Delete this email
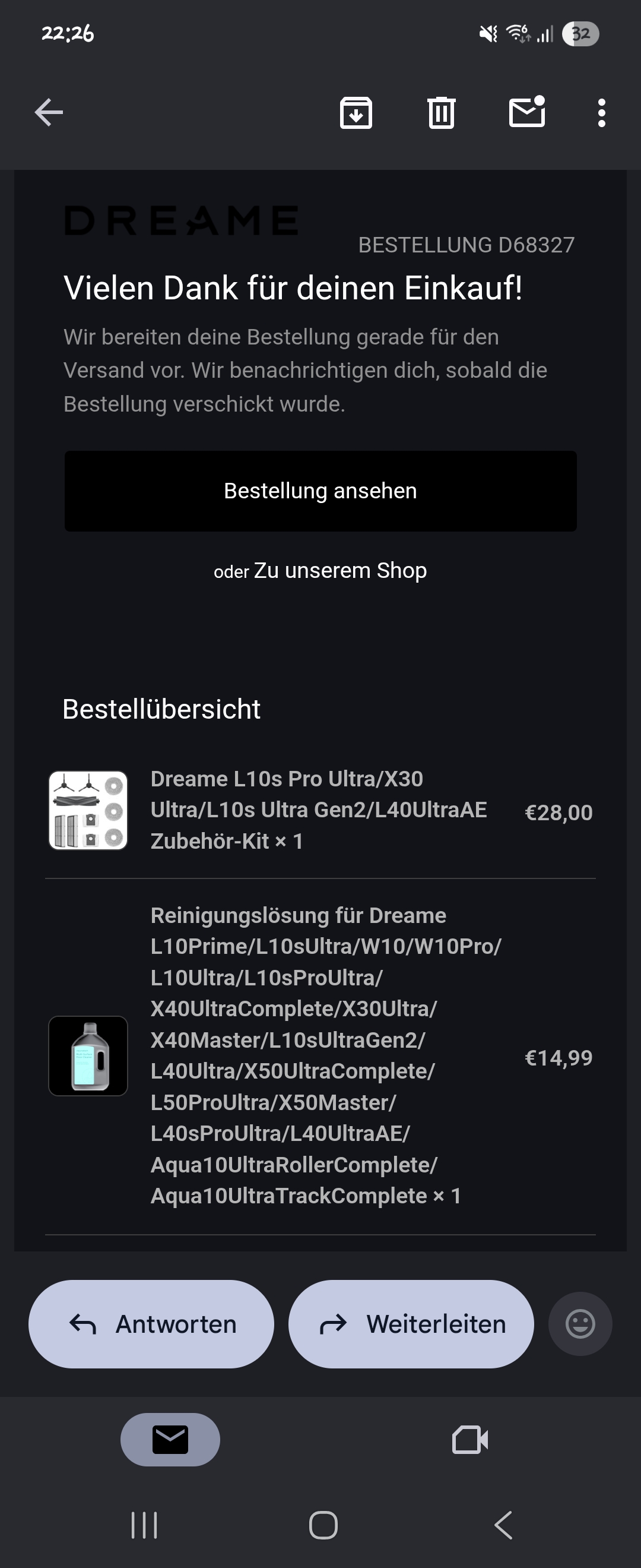This screenshot has height=1568, width=641. (x=441, y=113)
